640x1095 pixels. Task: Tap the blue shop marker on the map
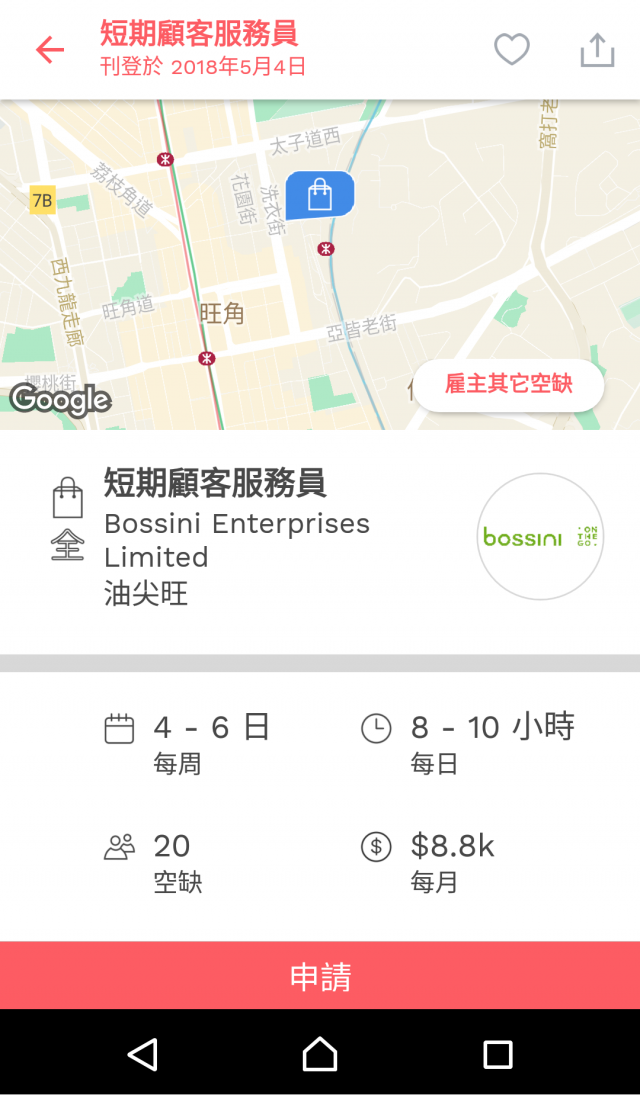click(x=320, y=194)
